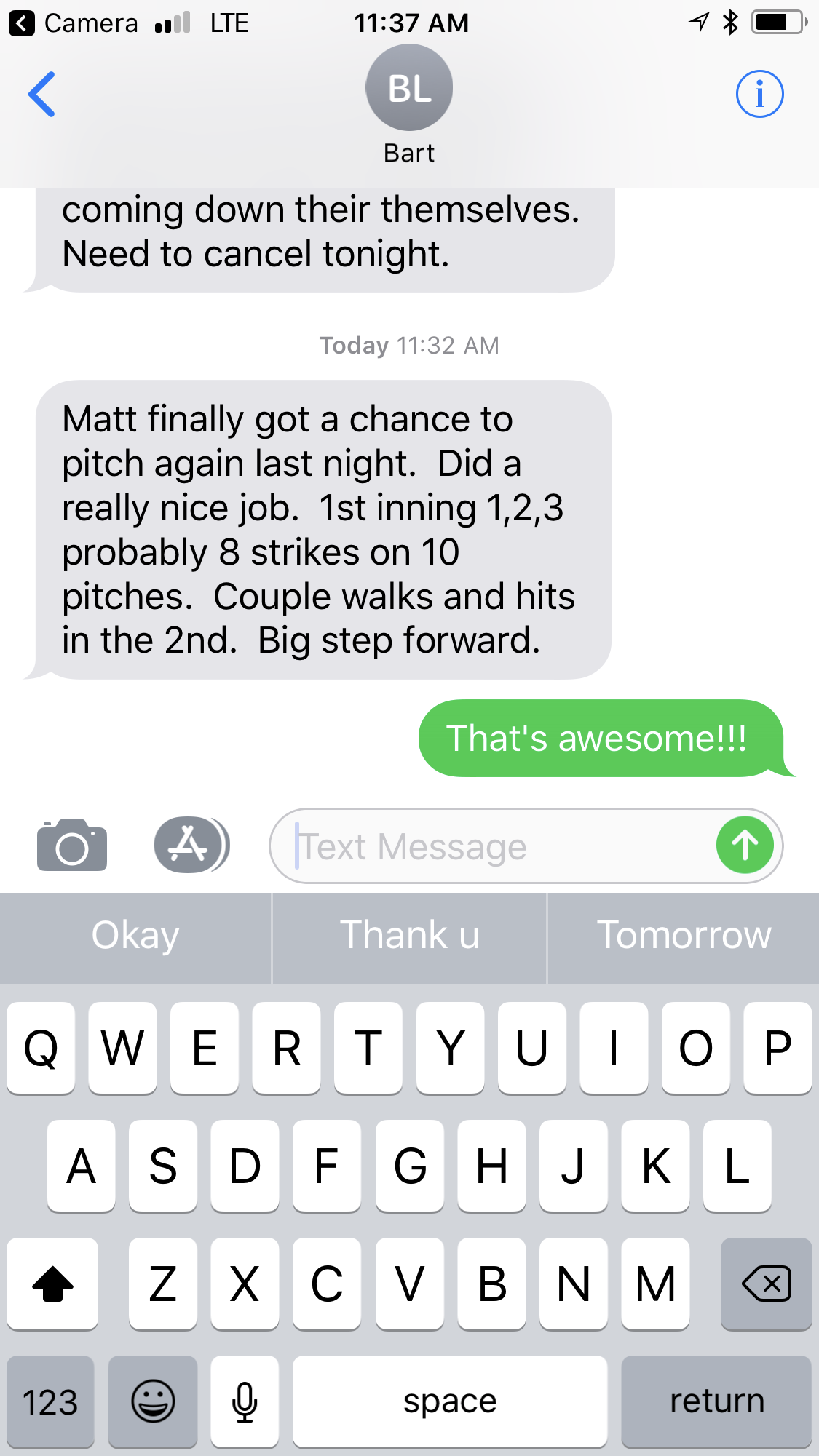Image resolution: width=819 pixels, height=1456 pixels.
Task: Return to the Camera app
Action: pyautogui.click(x=73, y=23)
